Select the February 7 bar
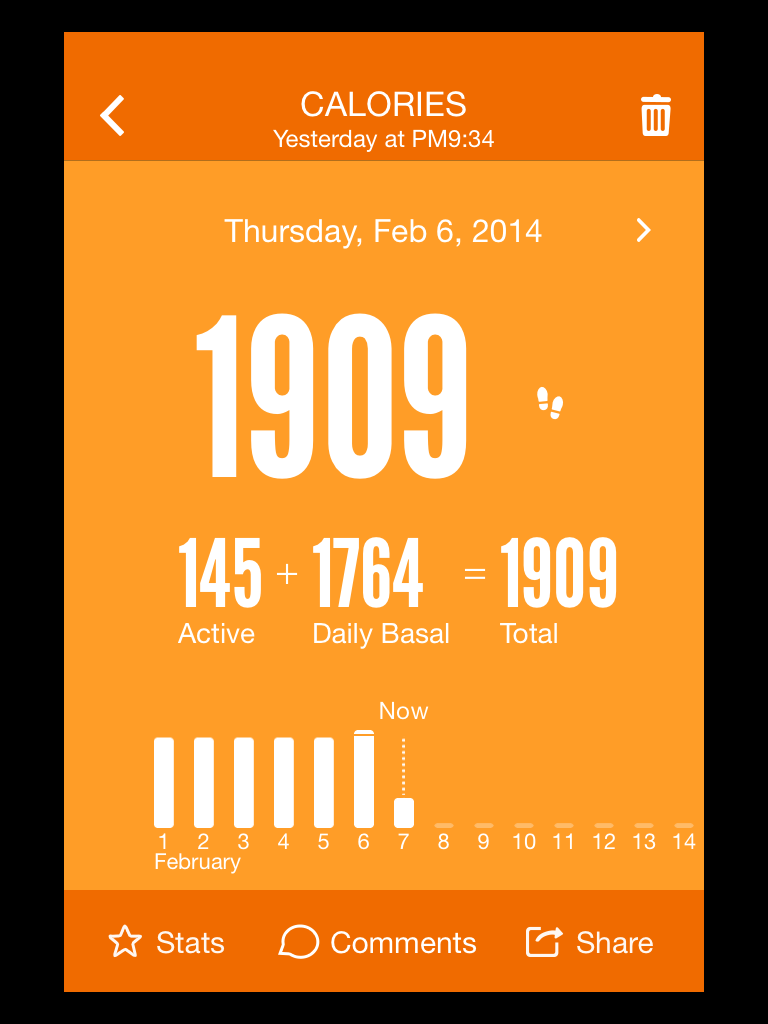 tap(404, 811)
